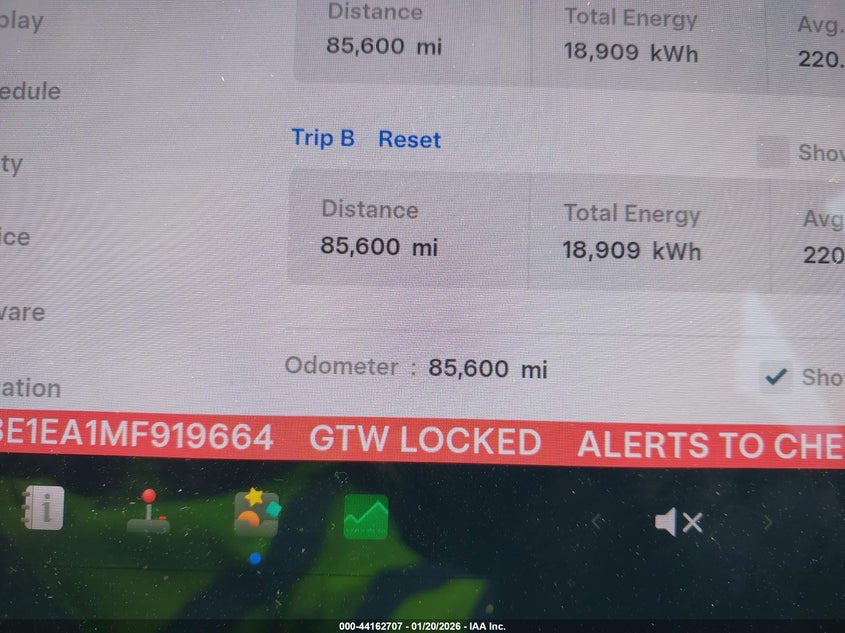The height and width of the screenshot is (633, 845).
Task: Lower volume with the left arrow
Action: [596, 521]
